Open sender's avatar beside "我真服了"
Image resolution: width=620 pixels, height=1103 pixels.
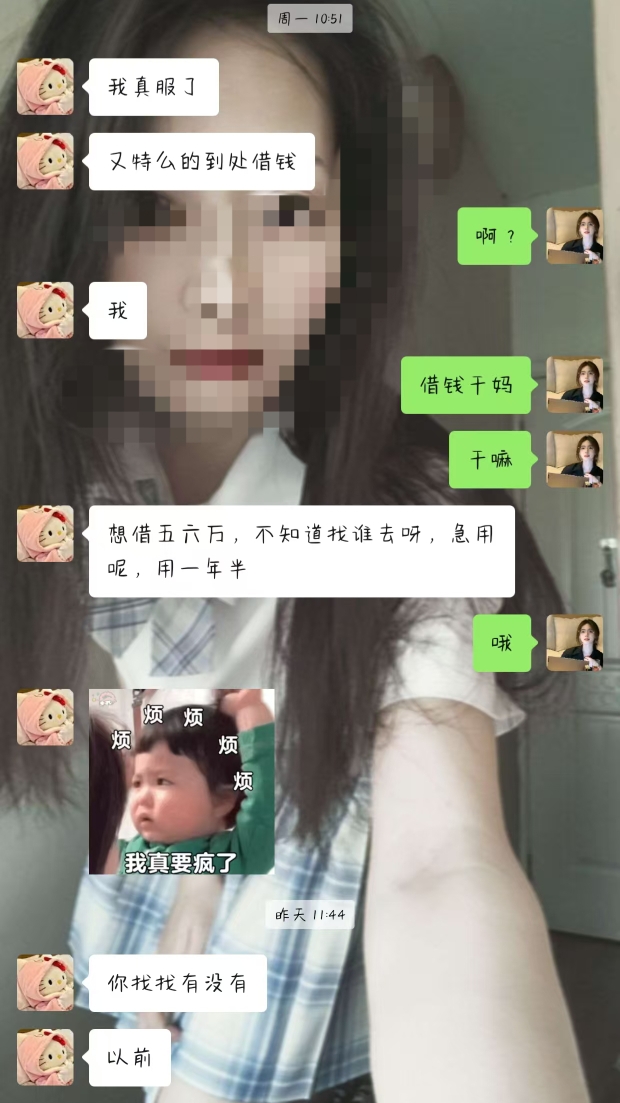[x=45, y=86]
